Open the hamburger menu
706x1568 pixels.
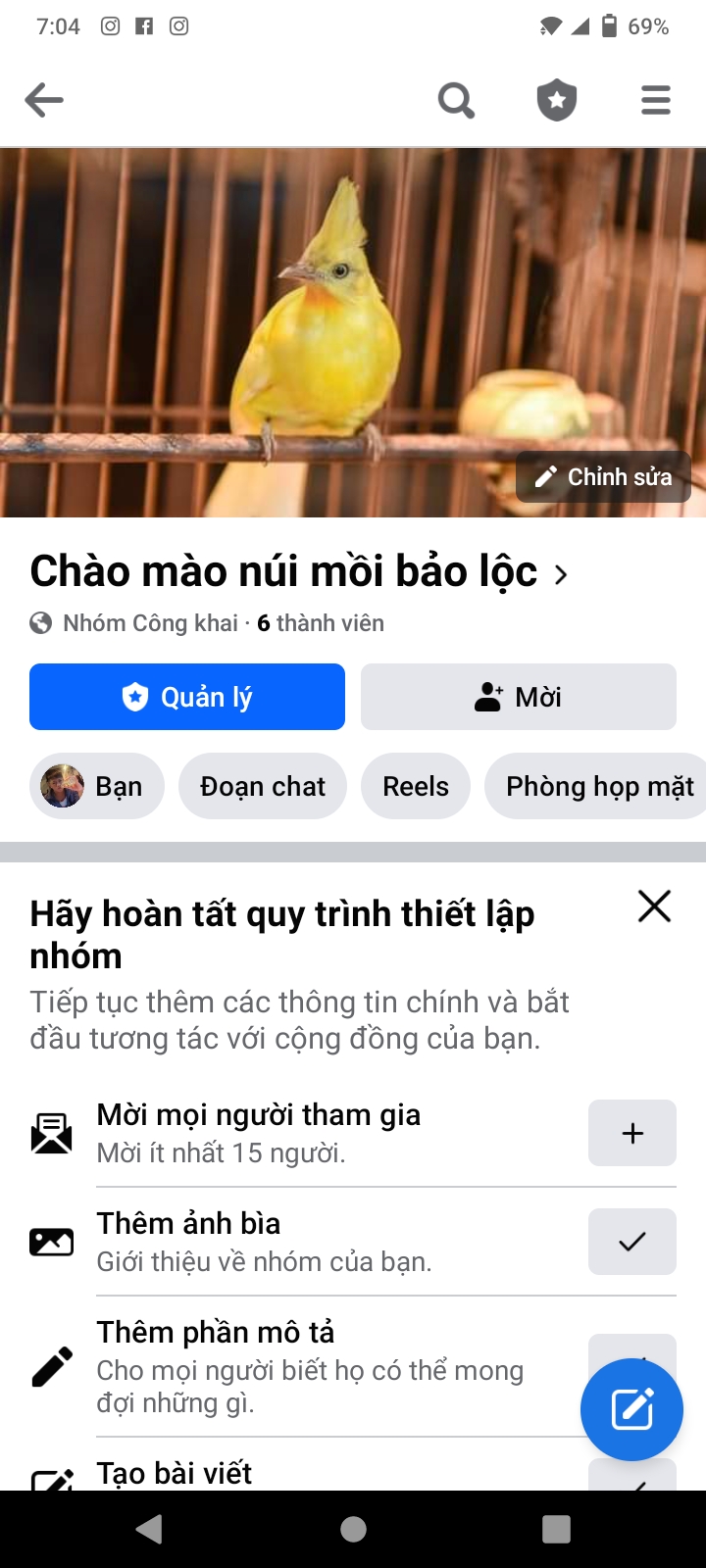click(x=656, y=100)
